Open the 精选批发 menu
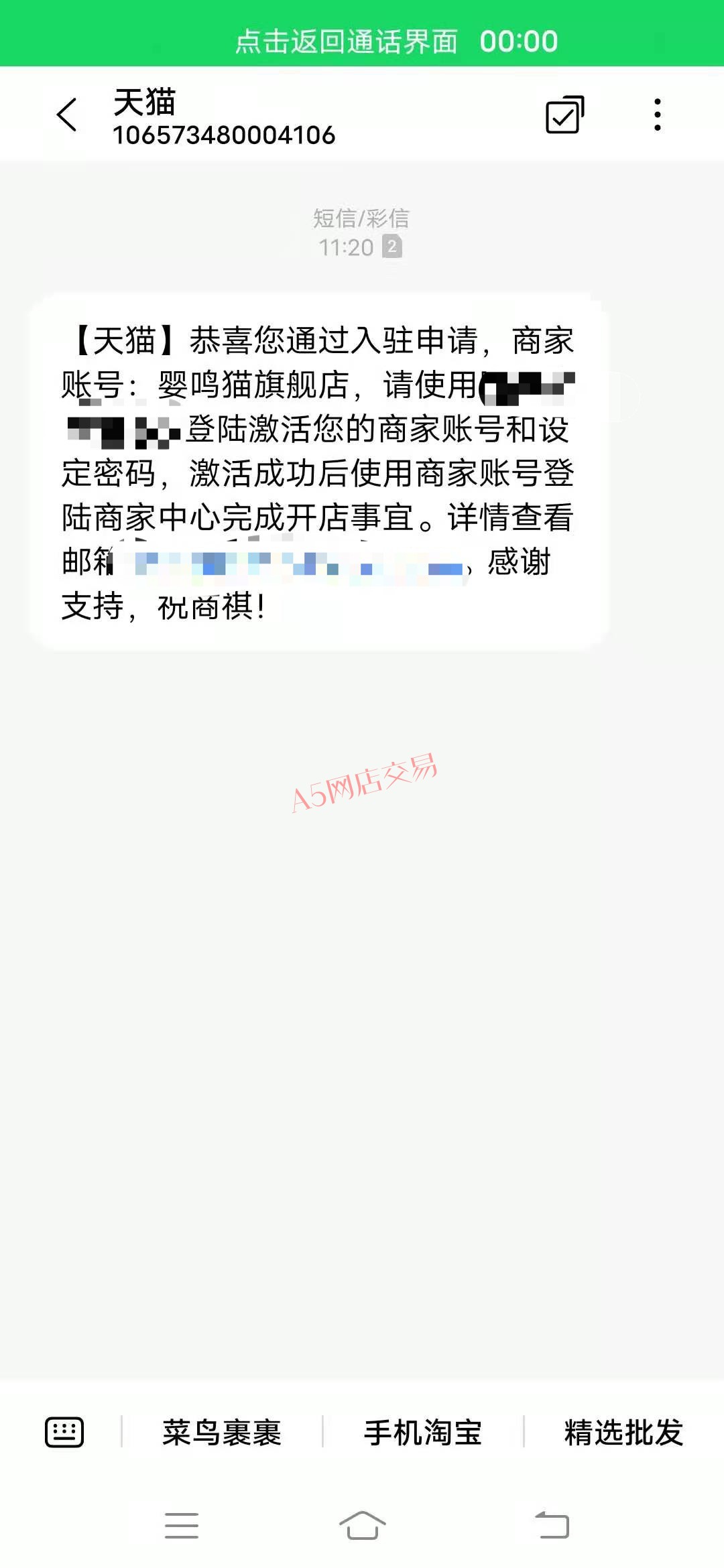This screenshot has height=1568, width=724. pos(623,1433)
